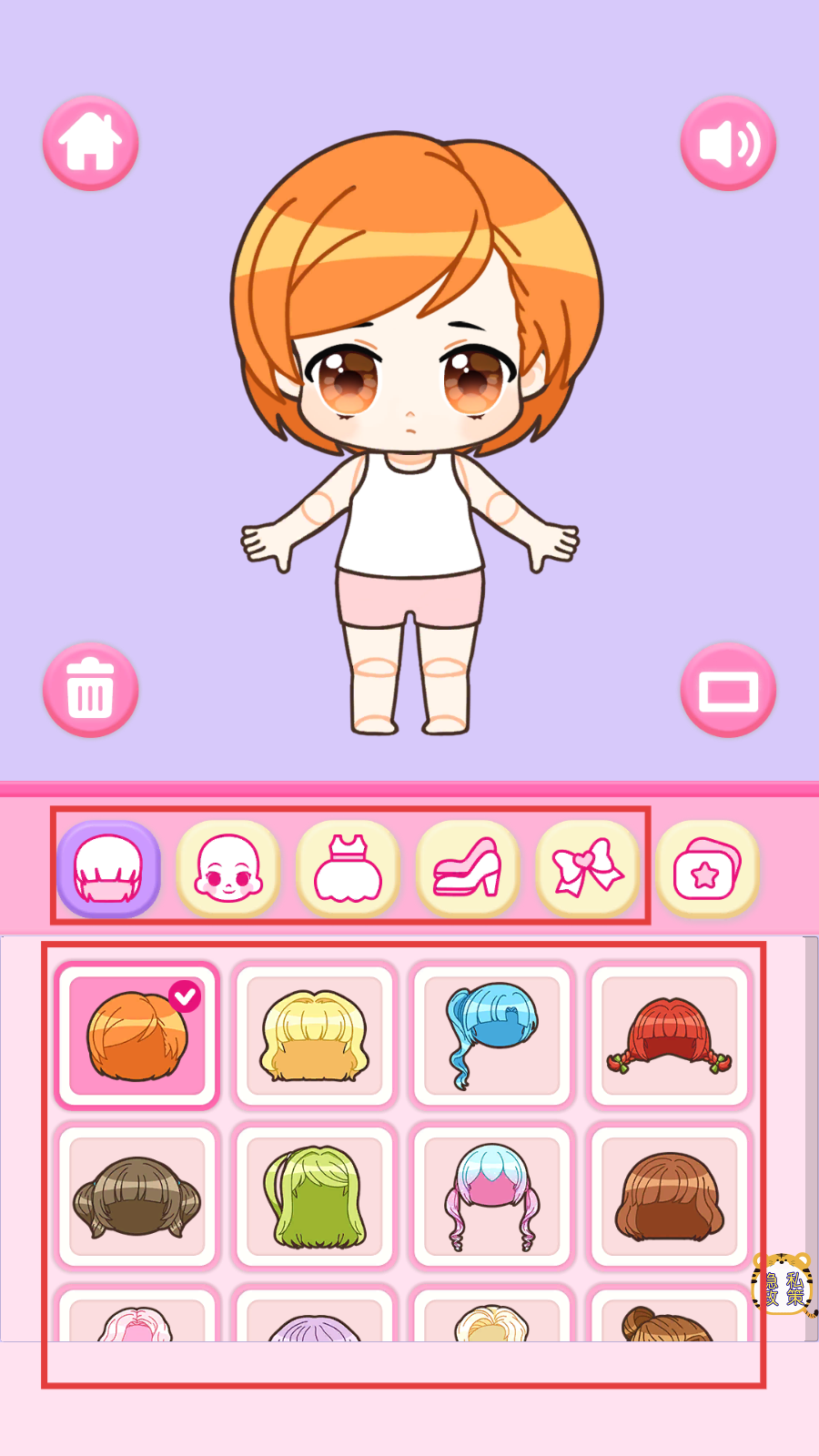This screenshot has height=1456, width=819.
Task: Choose the pastel pink-blue pigtails hairstyle
Action: click(x=491, y=1196)
